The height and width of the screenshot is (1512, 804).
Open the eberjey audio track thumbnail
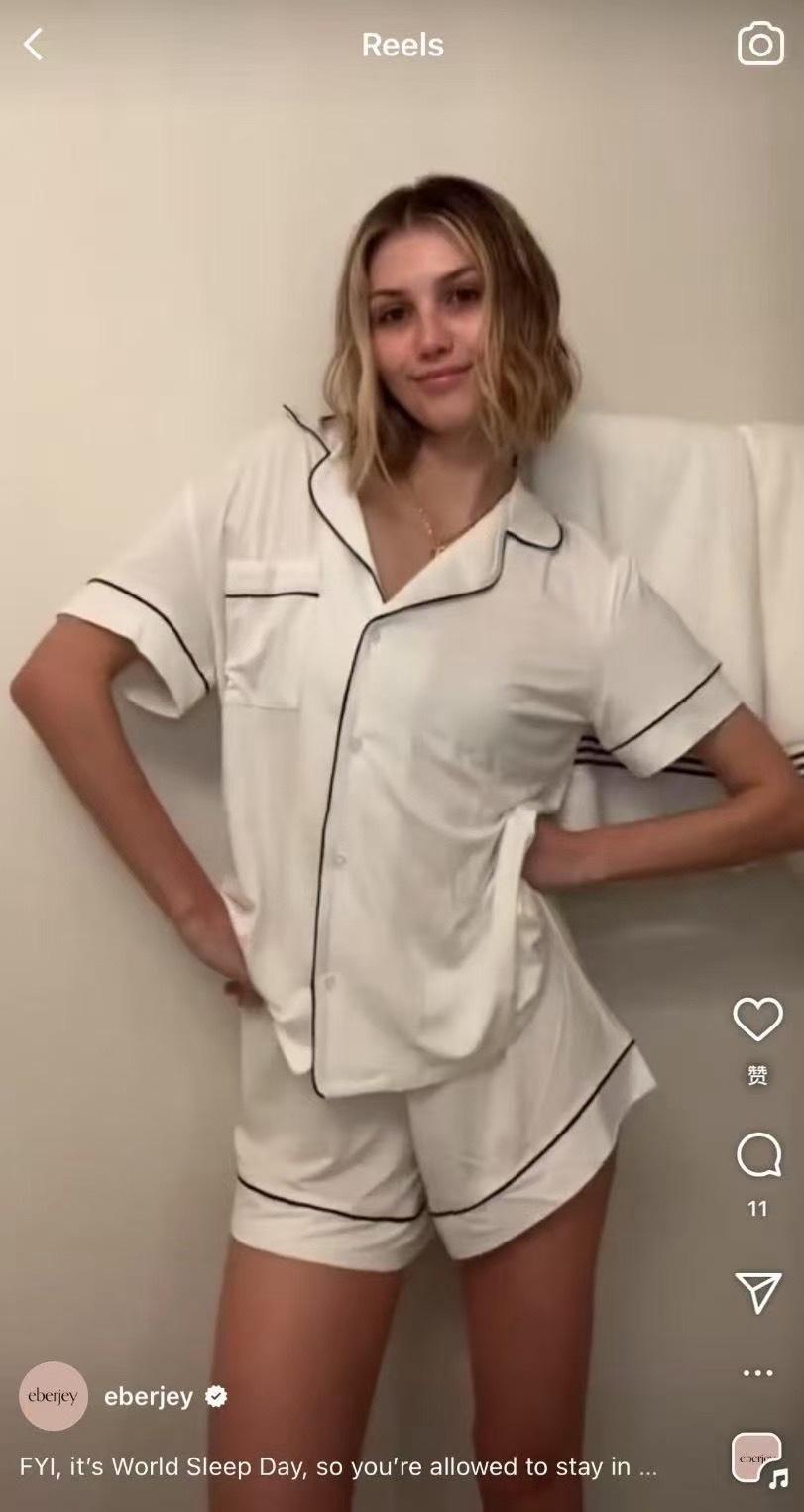tap(757, 1459)
